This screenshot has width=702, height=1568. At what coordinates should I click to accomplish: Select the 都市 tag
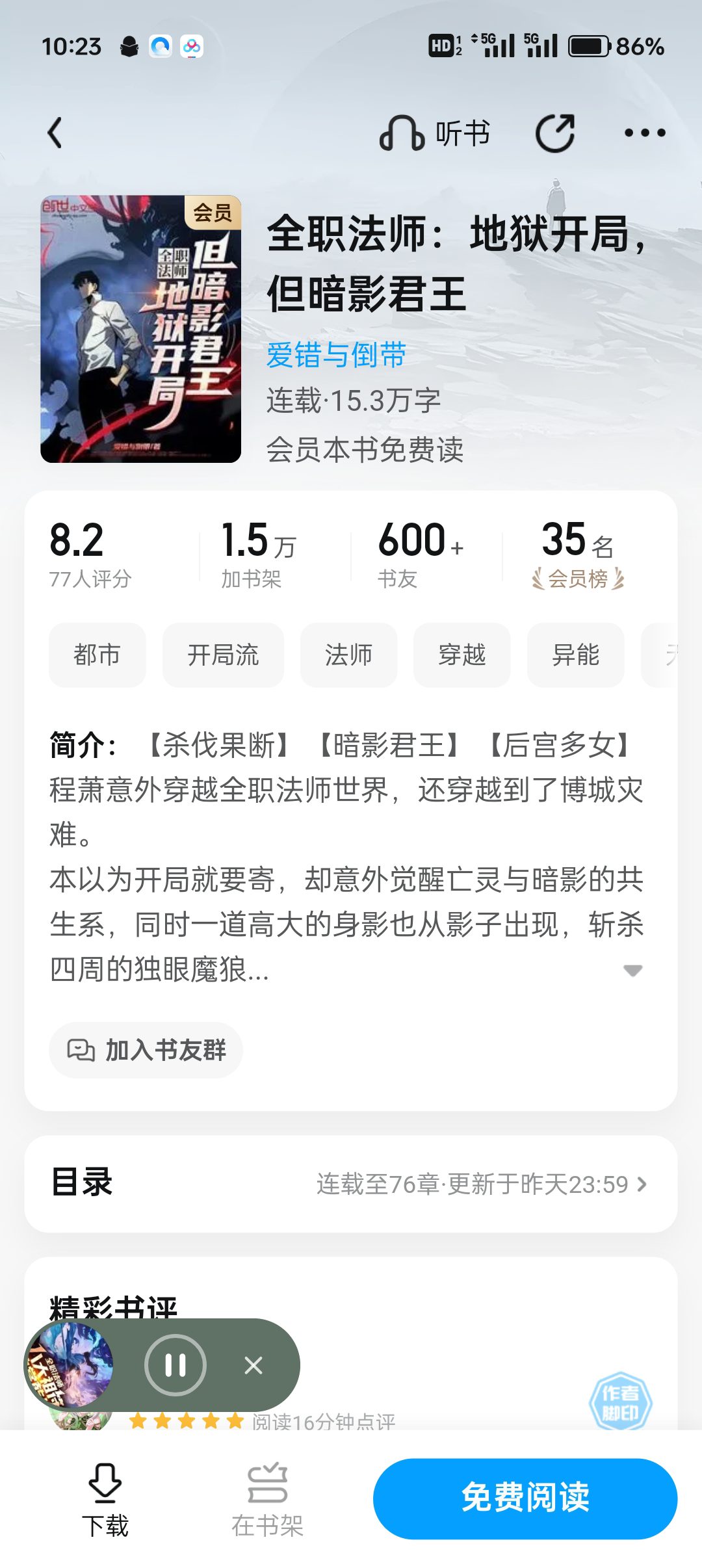pos(97,655)
